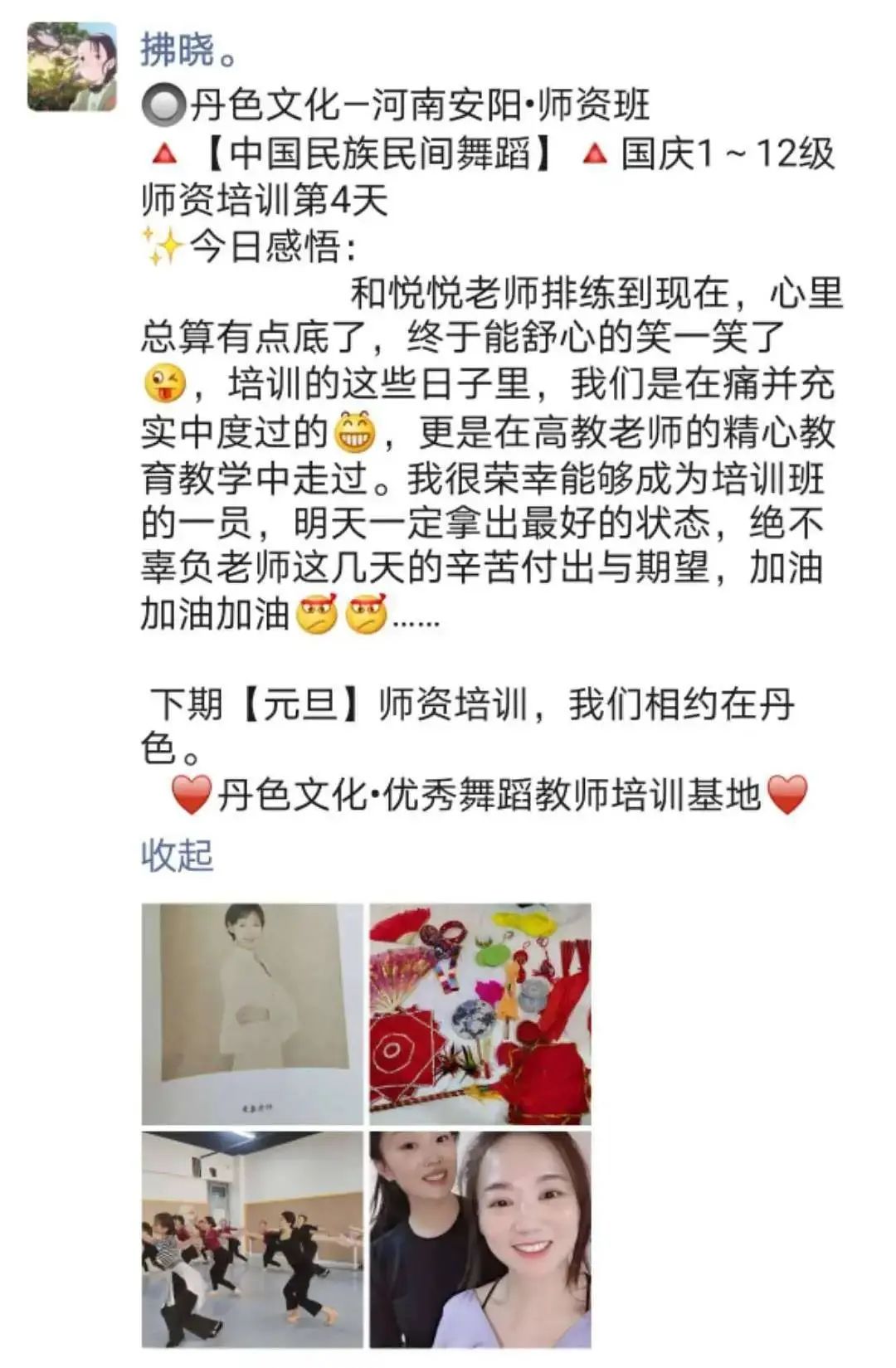View the red fans and props photo
Screen dimensions: 896x1368
click(480, 1014)
